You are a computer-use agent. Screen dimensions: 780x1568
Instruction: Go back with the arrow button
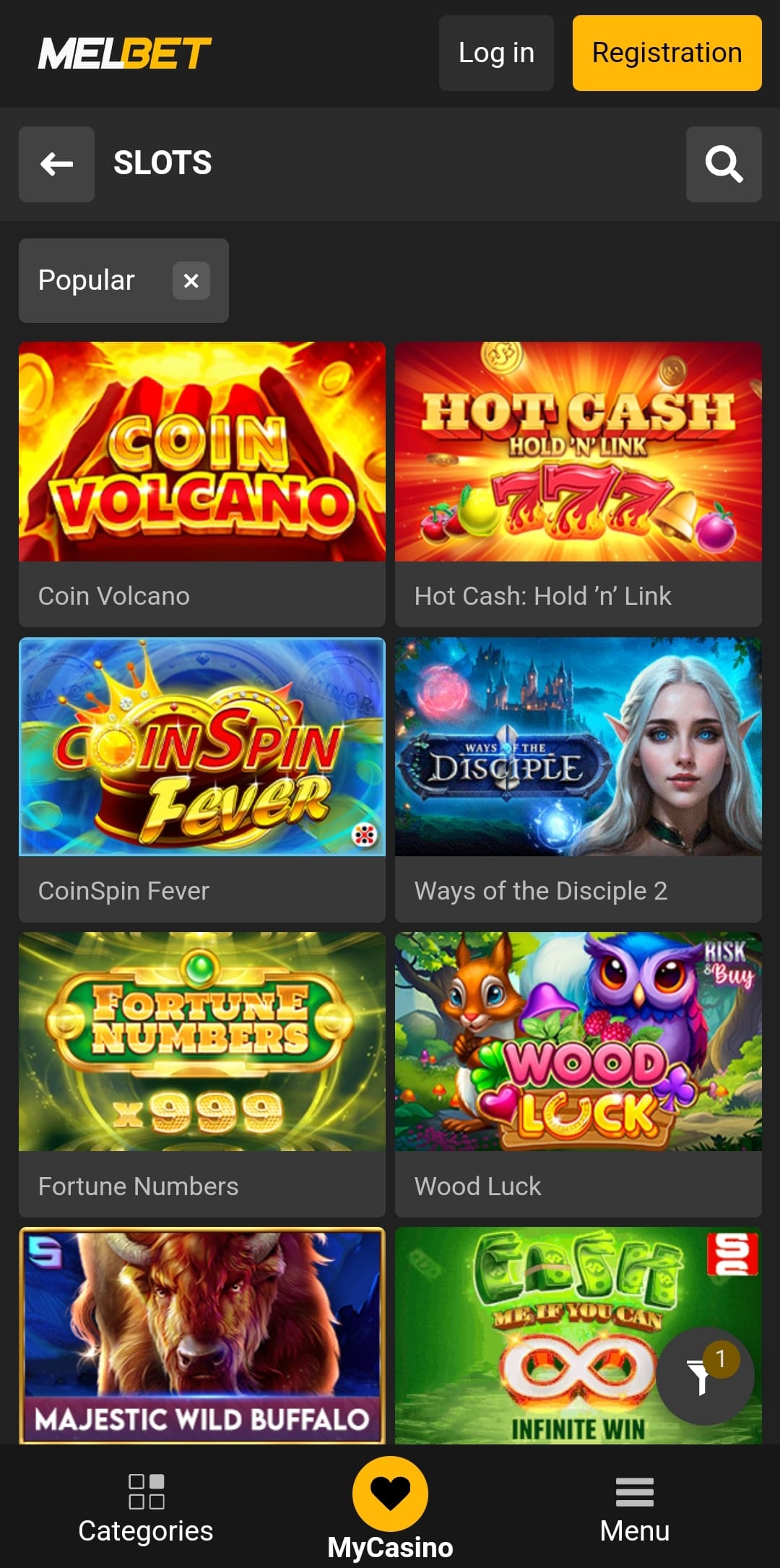tap(56, 164)
